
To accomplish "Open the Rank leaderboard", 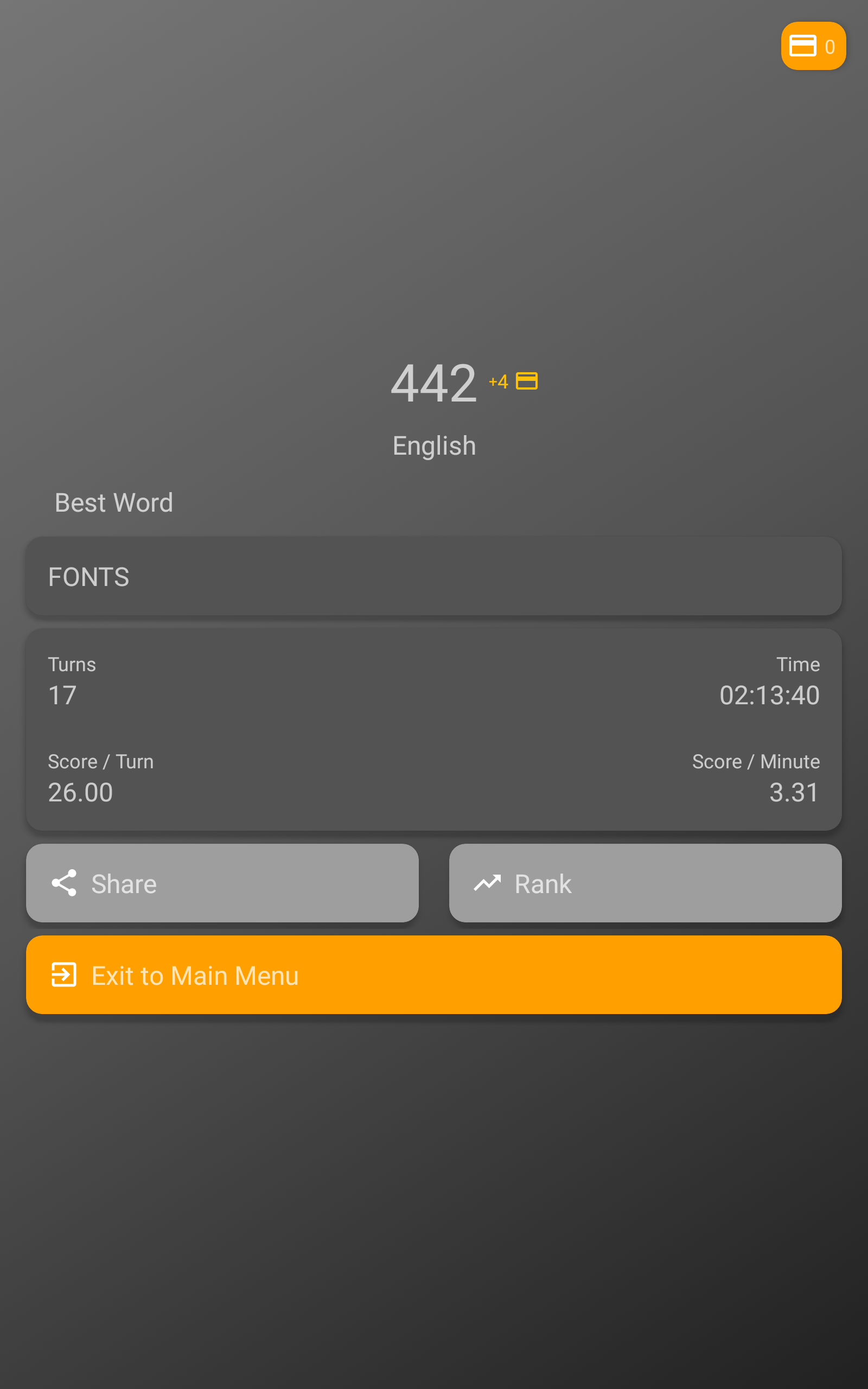I will 644,883.
